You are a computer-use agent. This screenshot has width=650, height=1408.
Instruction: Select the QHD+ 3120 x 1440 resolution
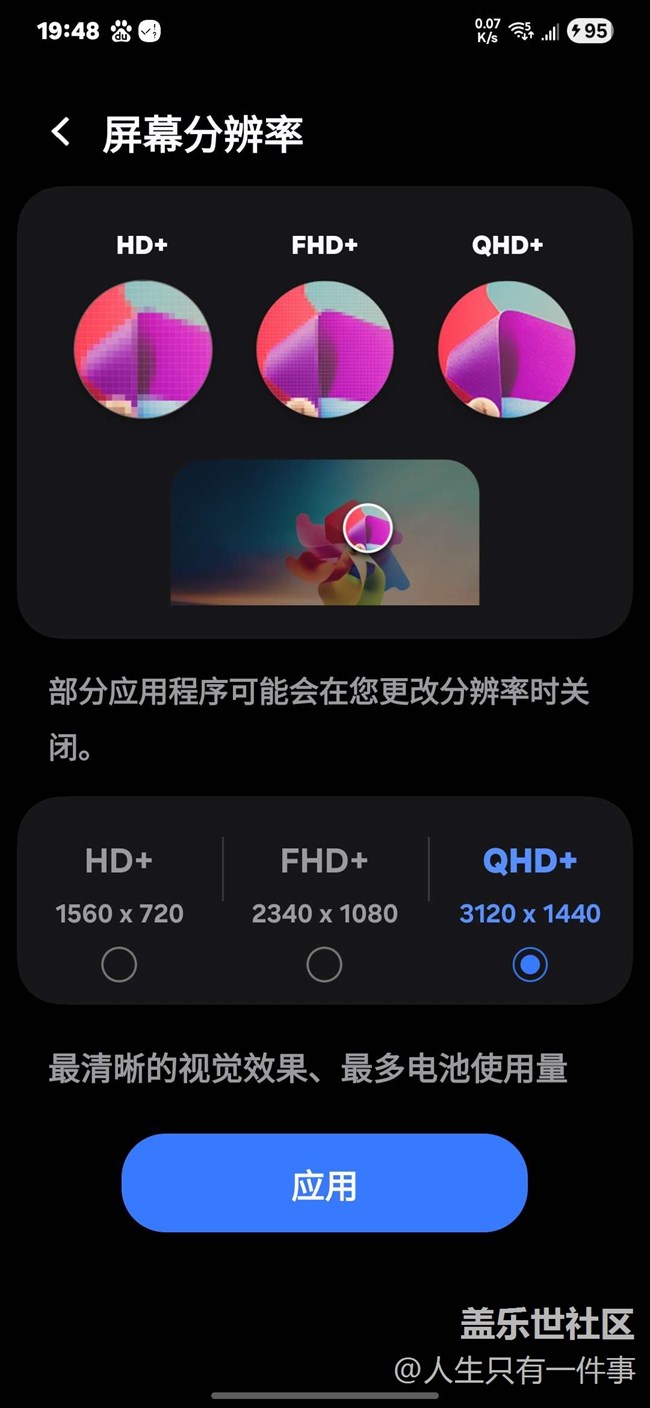pyautogui.click(x=529, y=964)
